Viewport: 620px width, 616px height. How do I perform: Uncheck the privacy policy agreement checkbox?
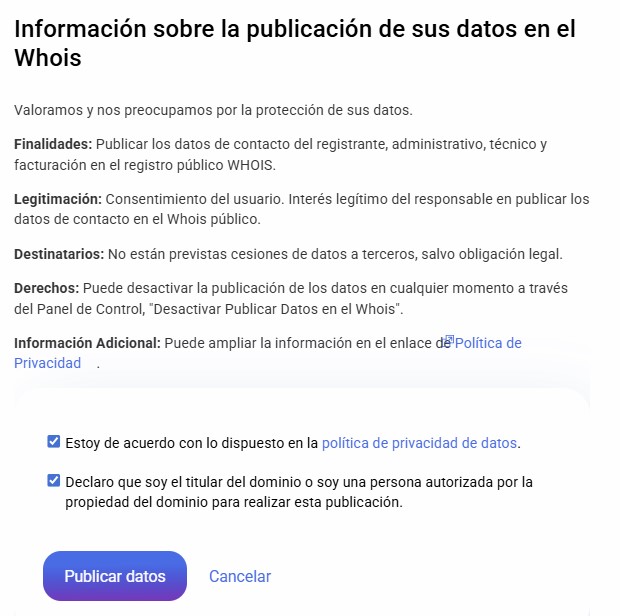(x=54, y=441)
